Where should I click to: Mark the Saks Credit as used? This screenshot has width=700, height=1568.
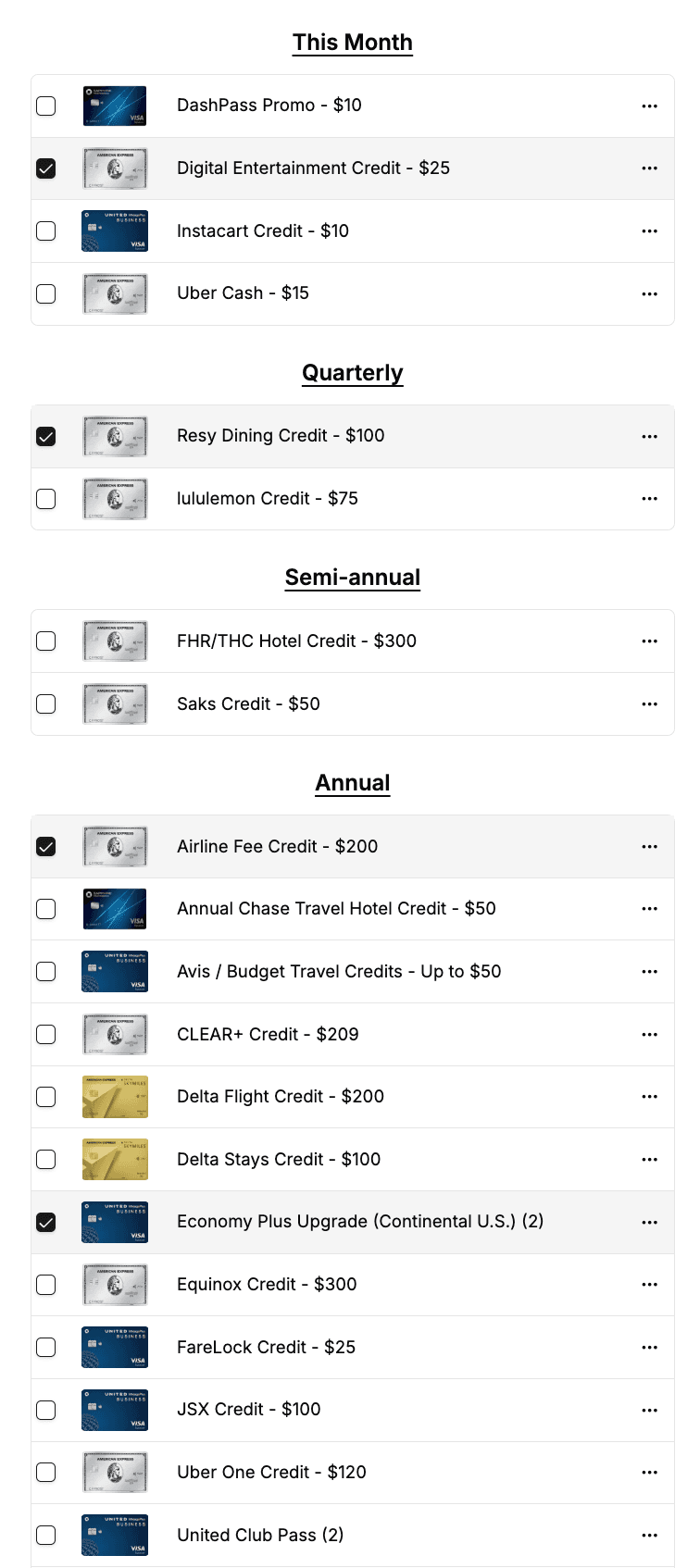click(45, 703)
